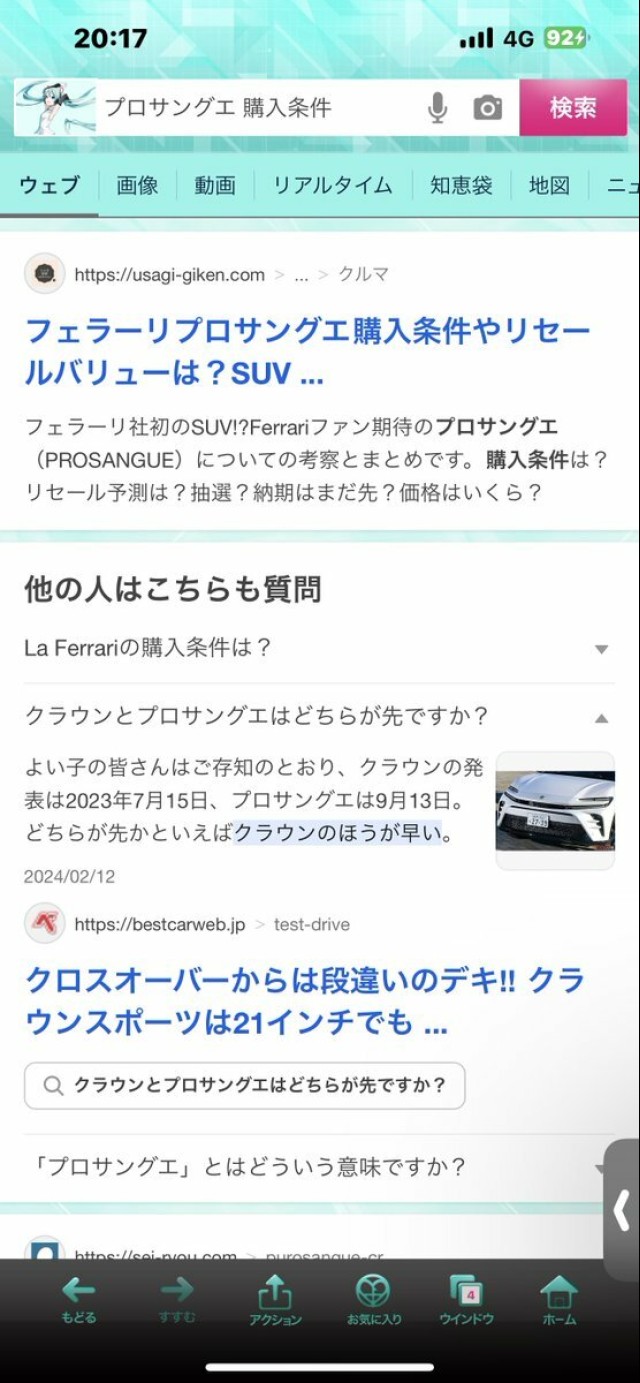Switch to the 動画 tab
Viewport: 640px width, 1383px height.
(215, 185)
